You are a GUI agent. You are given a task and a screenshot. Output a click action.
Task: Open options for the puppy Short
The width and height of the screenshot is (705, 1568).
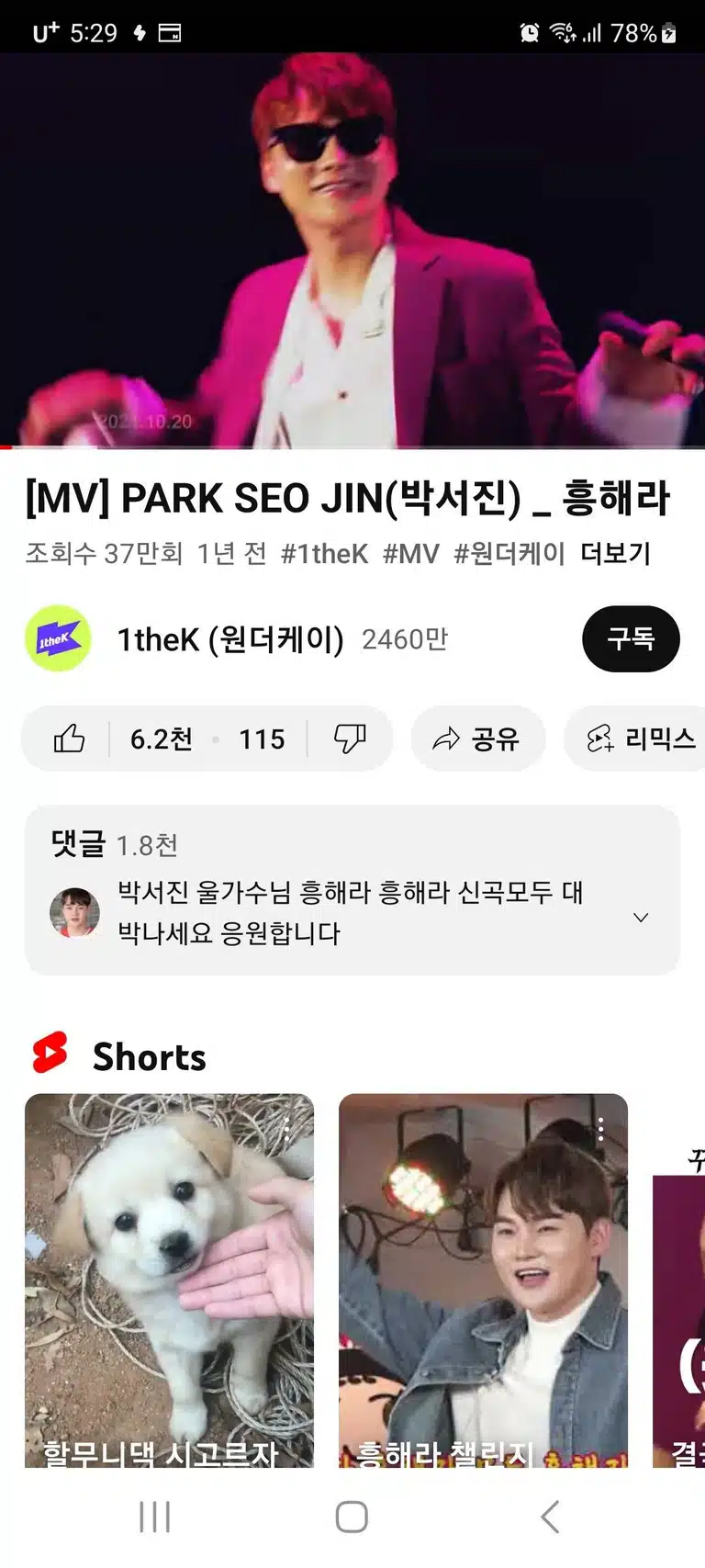click(x=286, y=1130)
